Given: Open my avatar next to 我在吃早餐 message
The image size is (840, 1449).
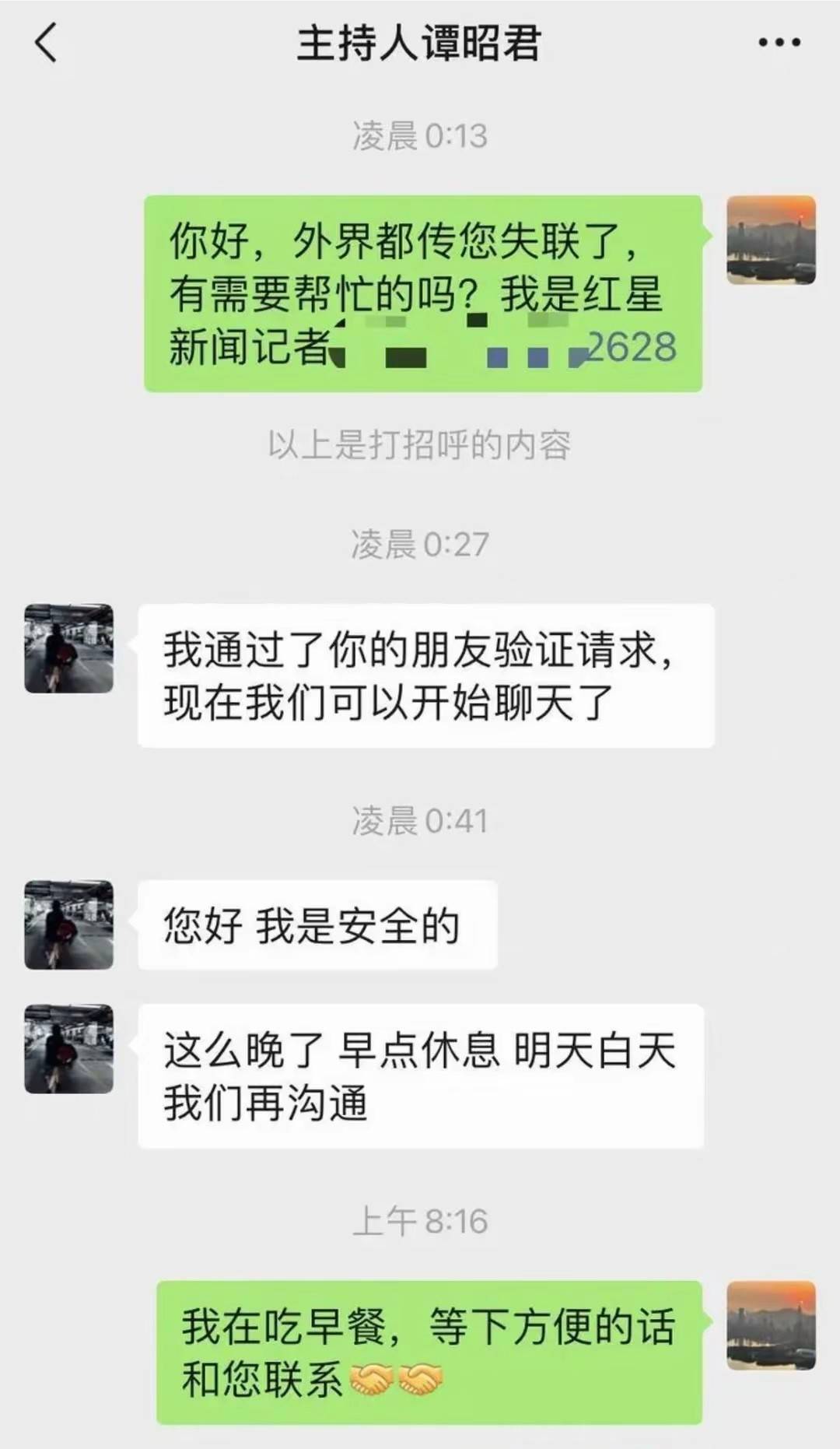Looking at the screenshot, I should 771,1325.
